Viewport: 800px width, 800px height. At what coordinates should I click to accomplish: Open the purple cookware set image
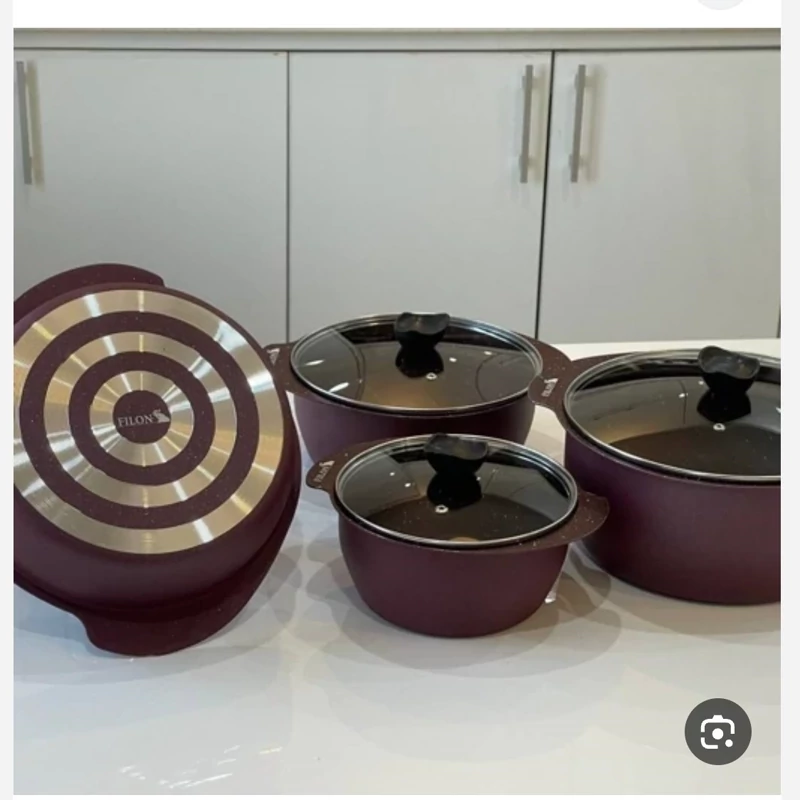point(400,420)
